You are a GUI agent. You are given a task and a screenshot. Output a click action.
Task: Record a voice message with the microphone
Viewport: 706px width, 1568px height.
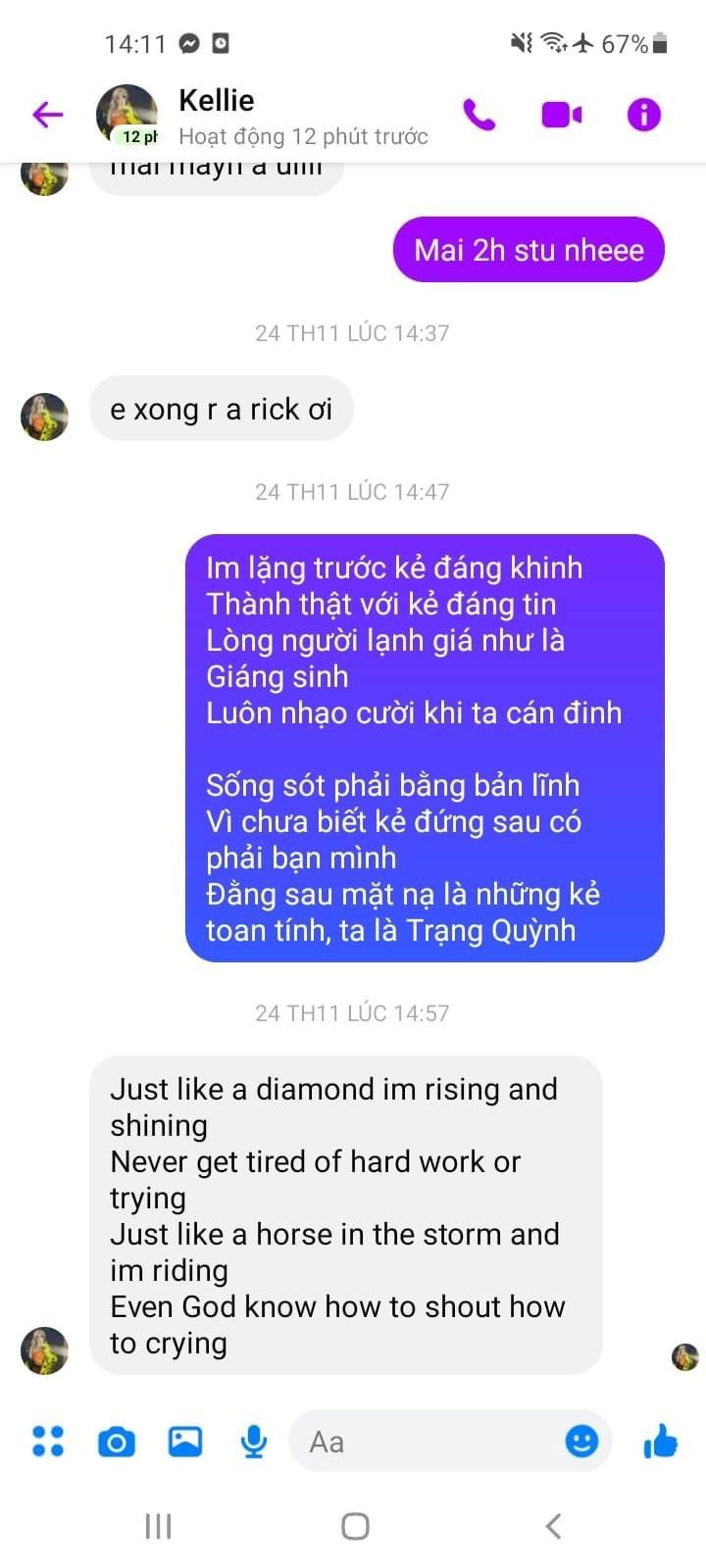(254, 1442)
